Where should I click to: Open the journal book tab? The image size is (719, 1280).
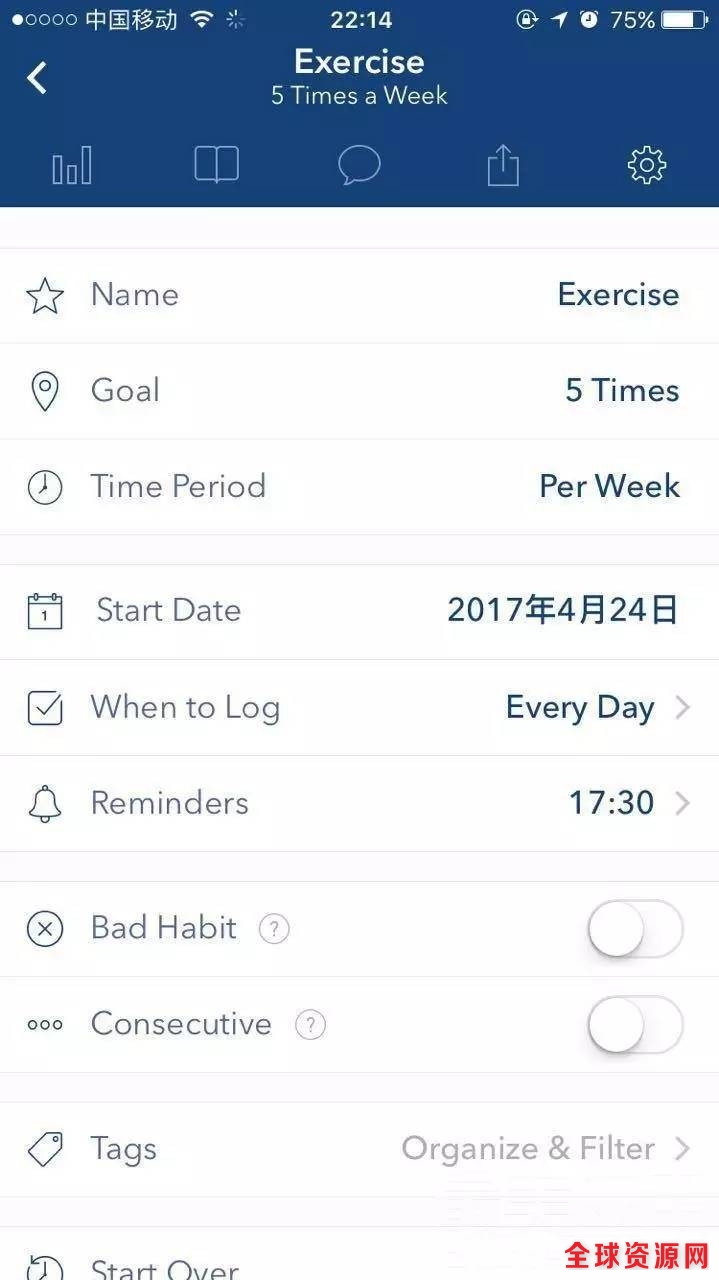(x=216, y=165)
